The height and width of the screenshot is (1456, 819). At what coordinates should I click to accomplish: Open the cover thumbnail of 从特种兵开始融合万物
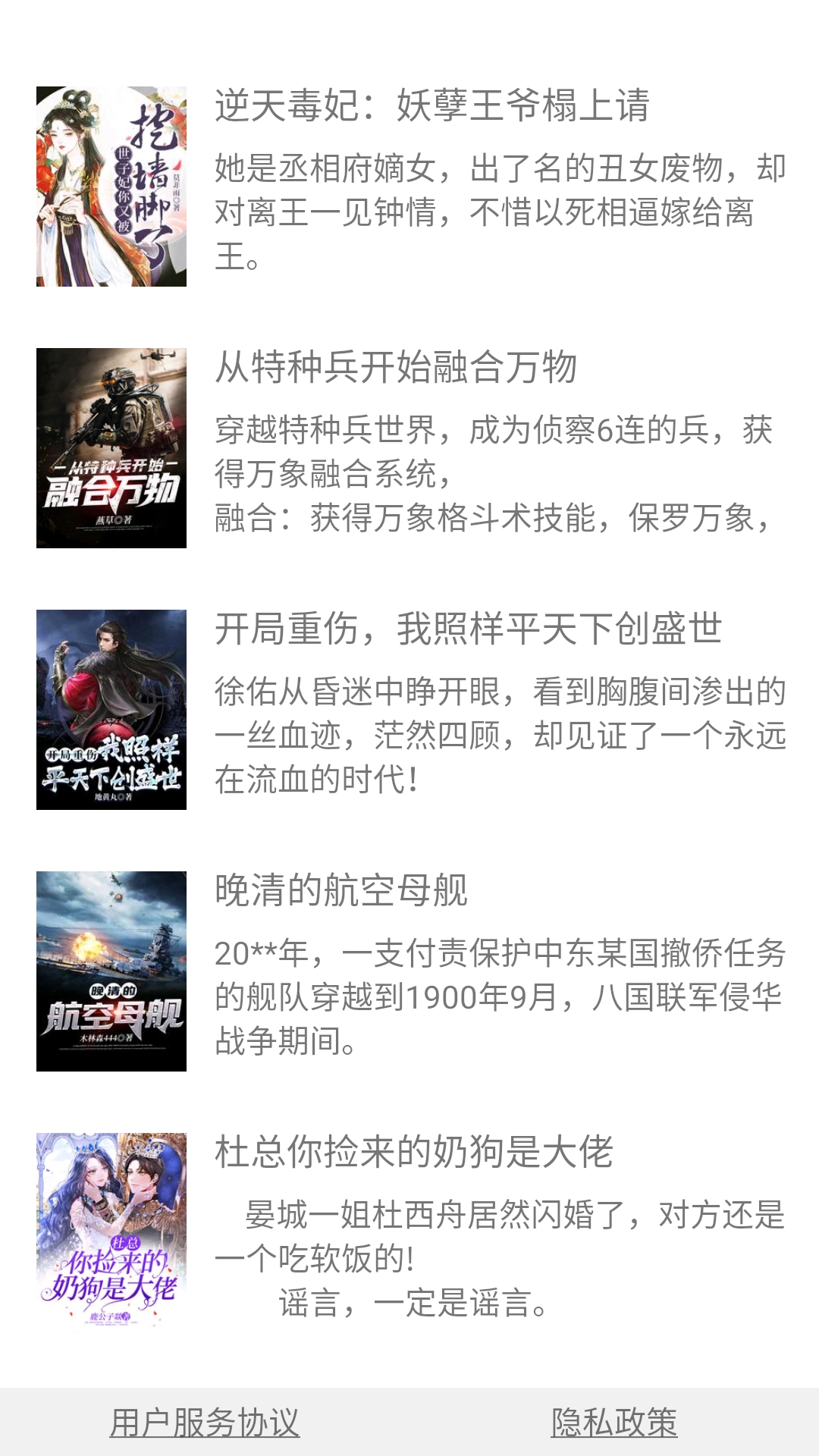pyautogui.click(x=114, y=447)
